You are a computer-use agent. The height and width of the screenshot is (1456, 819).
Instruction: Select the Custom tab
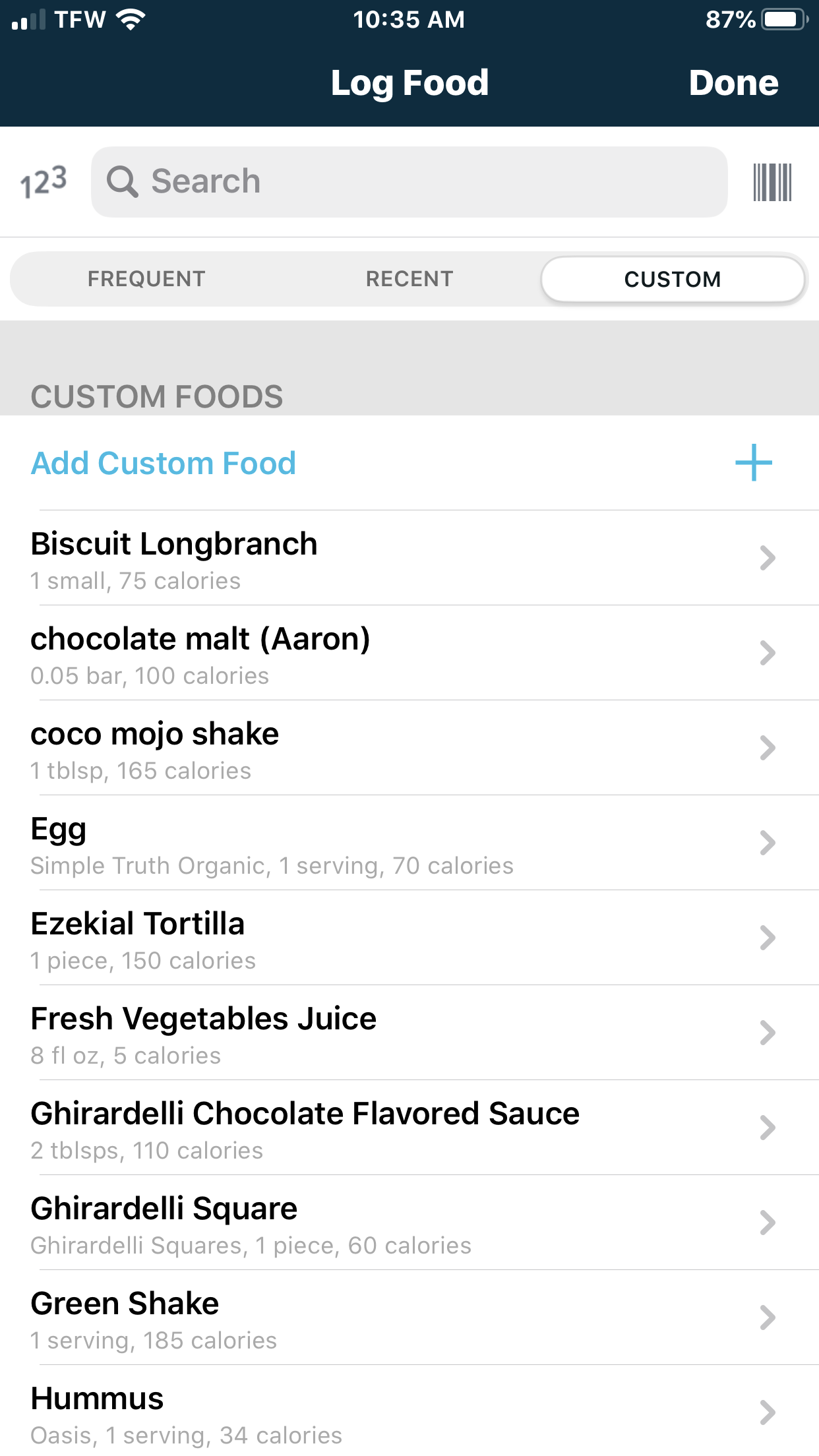click(673, 279)
